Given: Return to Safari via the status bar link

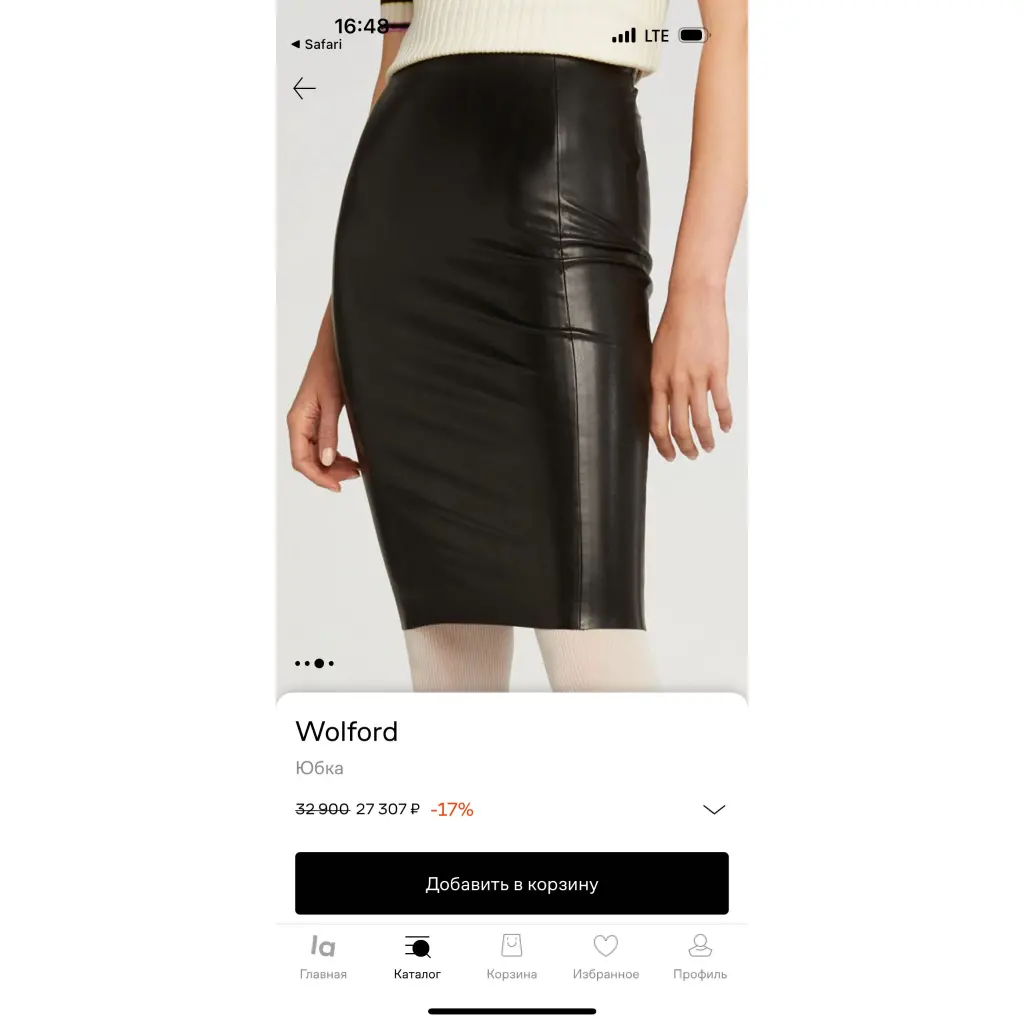Looking at the screenshot, I should point(316,44).
